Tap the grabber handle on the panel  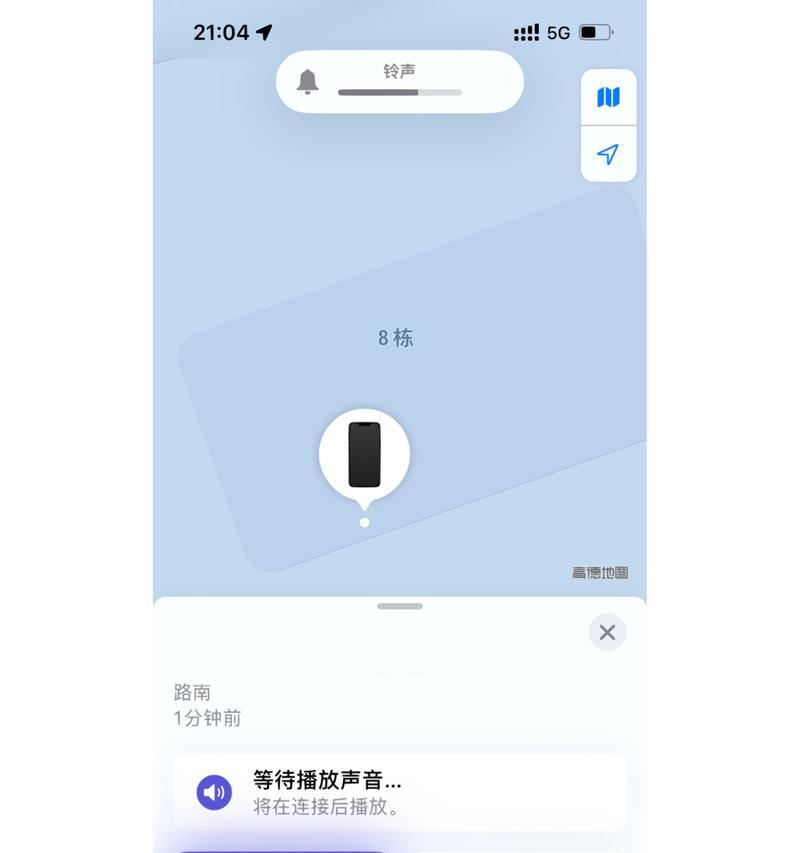[x=400, y=606]
